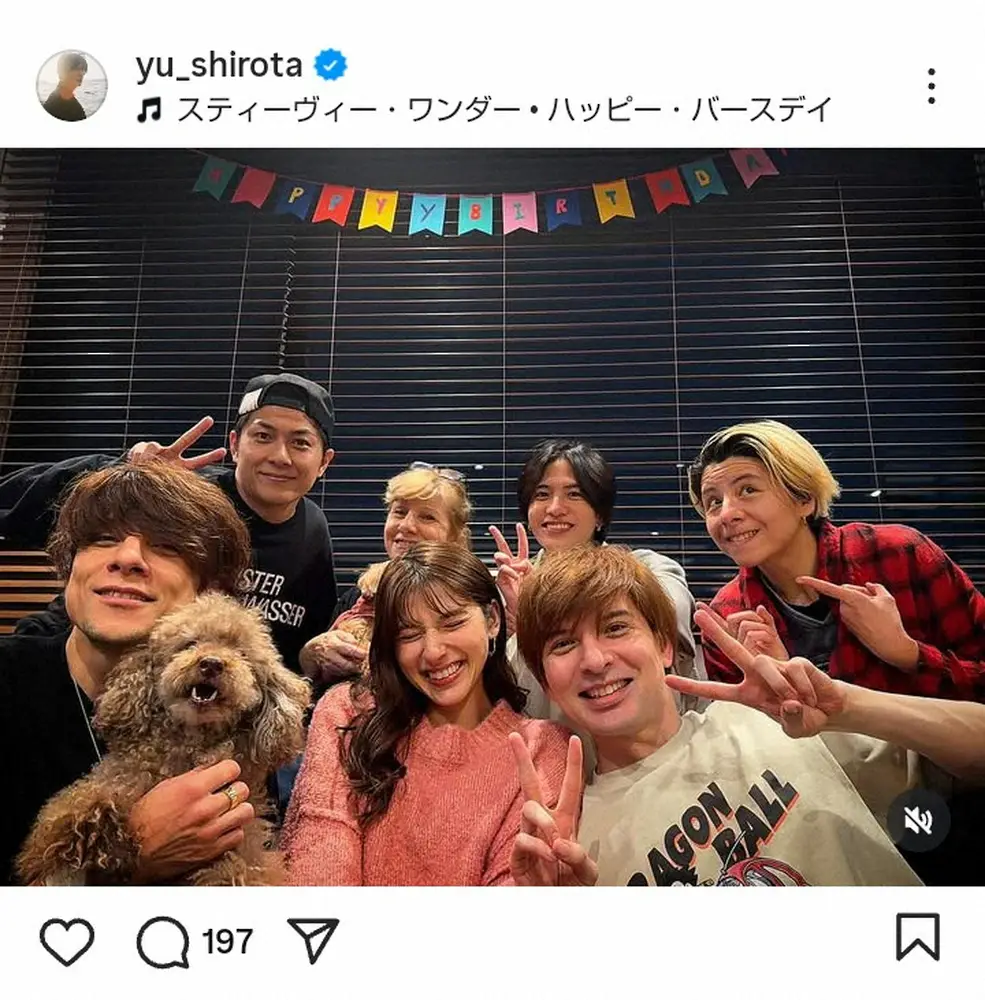Like this post with the heart
Screen dimensions: 985x1000
coord(67,941)
